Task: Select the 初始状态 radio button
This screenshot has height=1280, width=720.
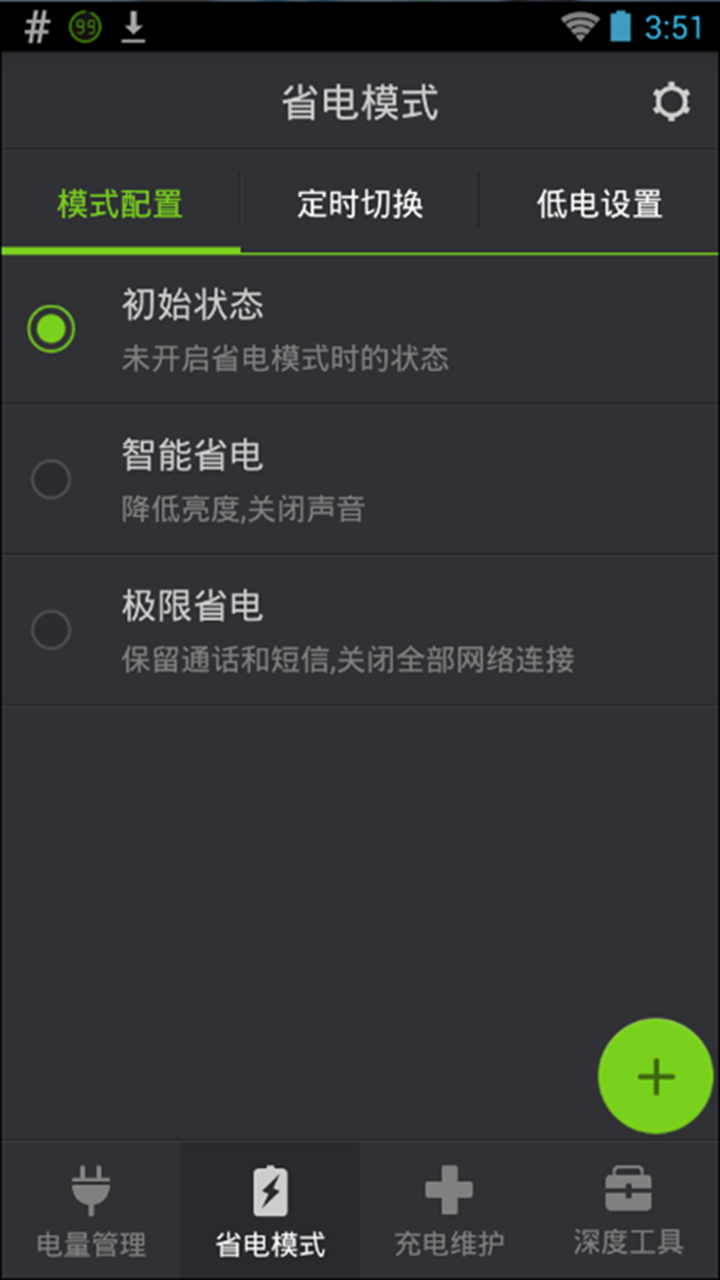Action: point(51,329)
